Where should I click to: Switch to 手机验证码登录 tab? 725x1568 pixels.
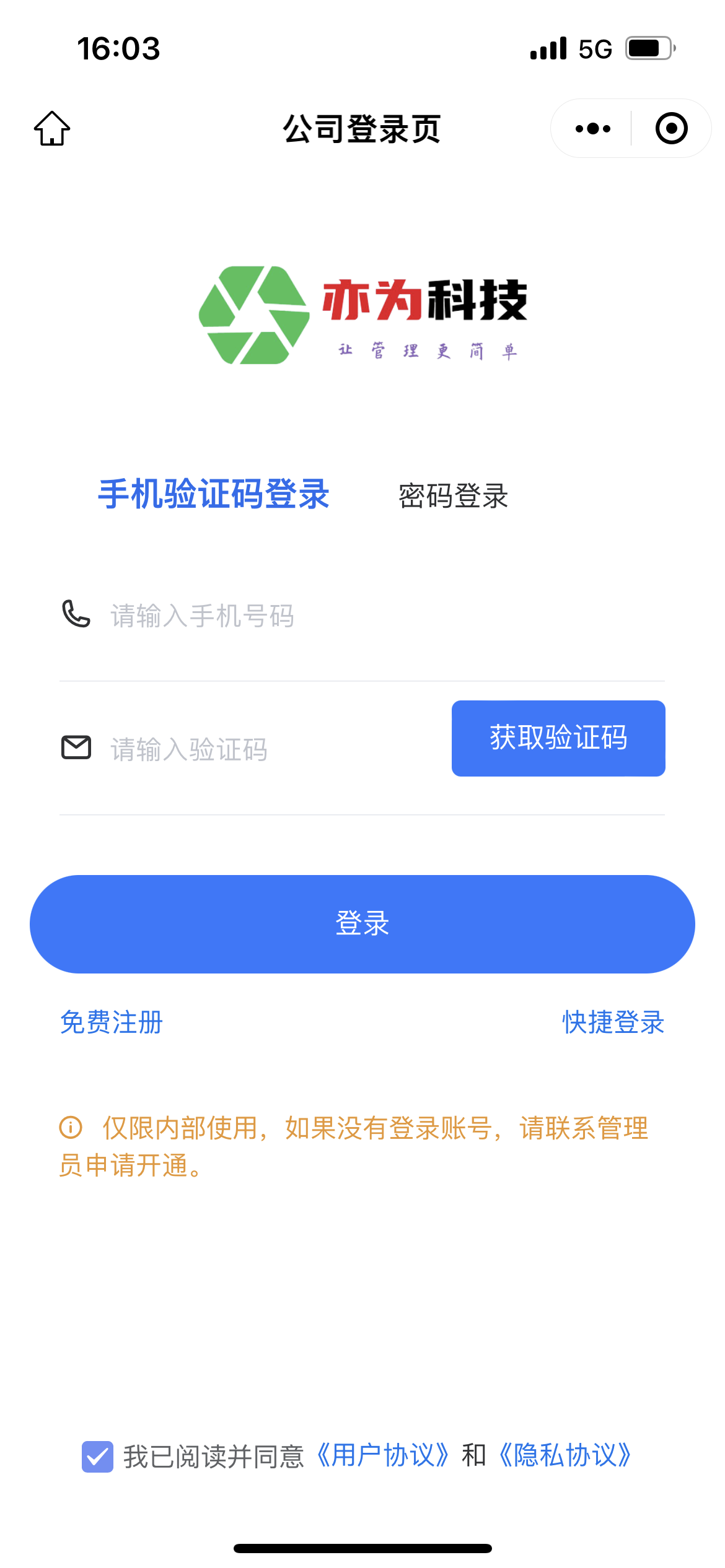[x=214, y=495]
